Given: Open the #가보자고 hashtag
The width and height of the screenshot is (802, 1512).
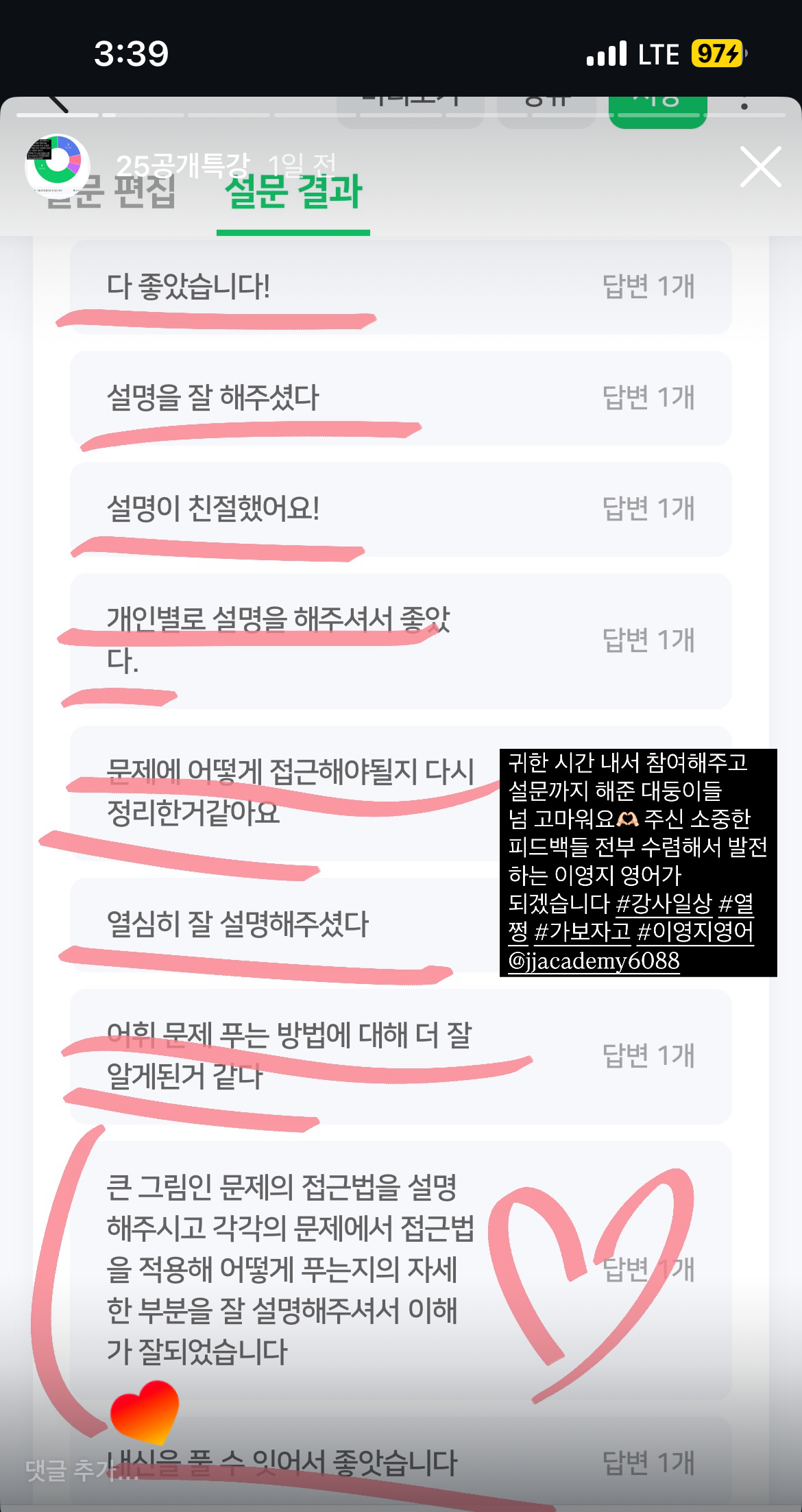Looking at the screenshot, I should pos(582,932).
